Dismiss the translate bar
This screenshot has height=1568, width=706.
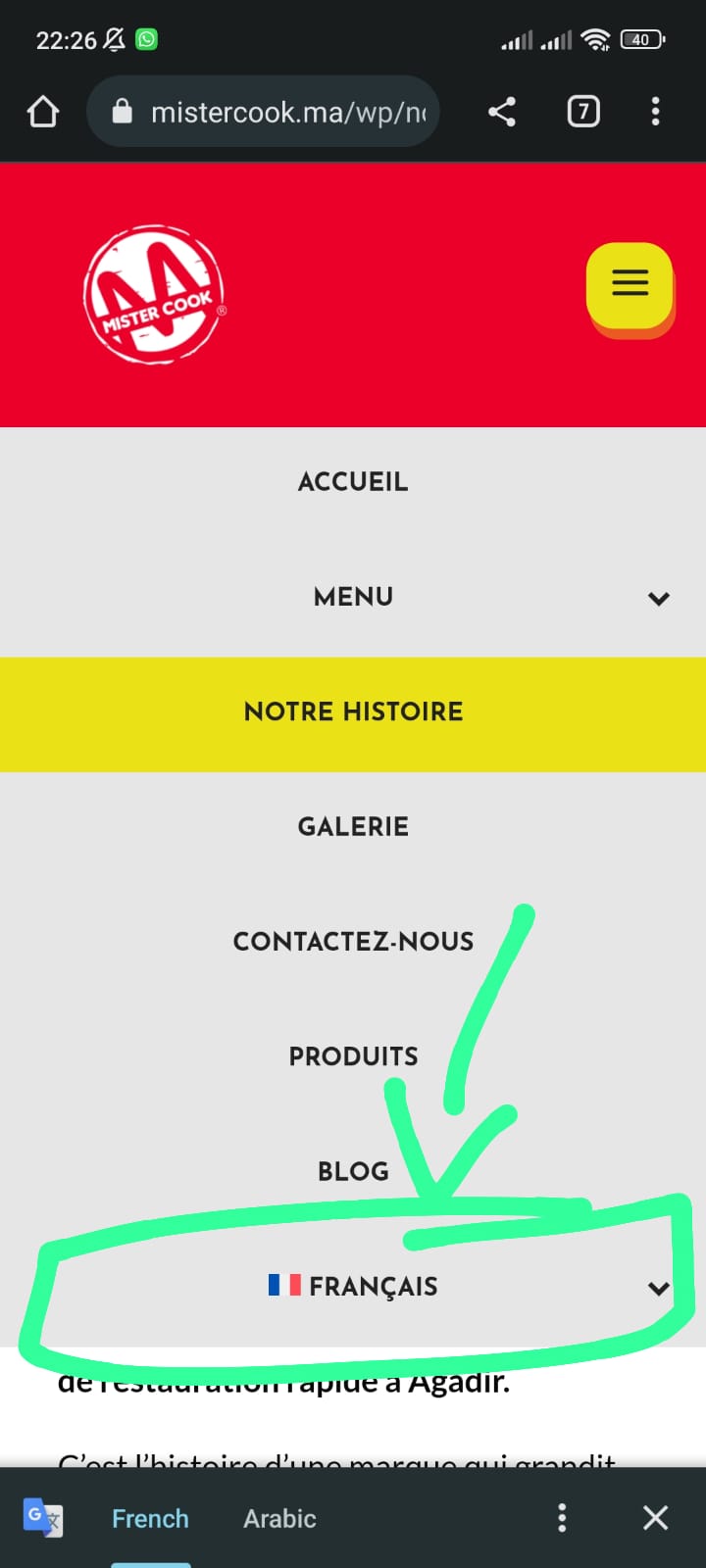(655, 1518)
